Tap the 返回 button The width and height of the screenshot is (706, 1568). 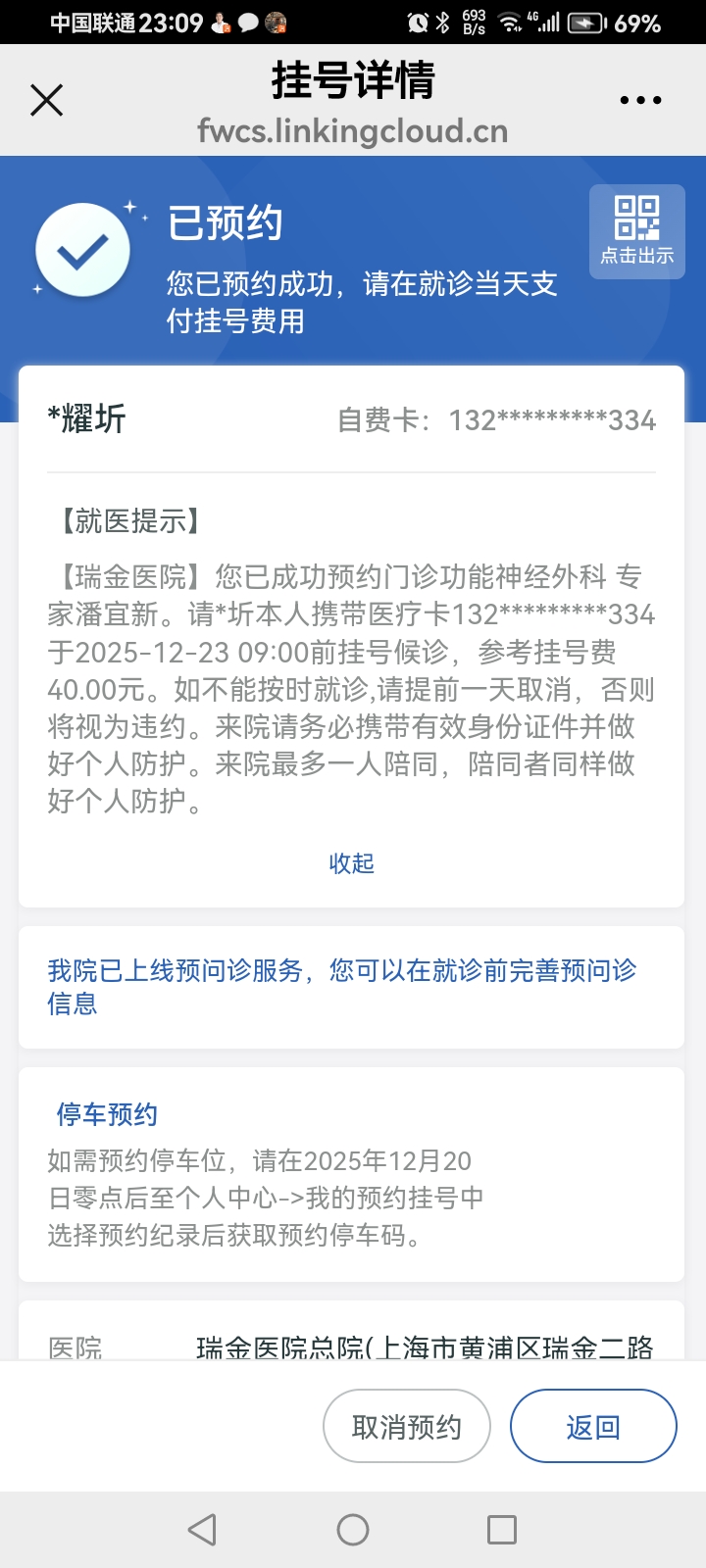pyautogui.click(x=593, y=1427)
